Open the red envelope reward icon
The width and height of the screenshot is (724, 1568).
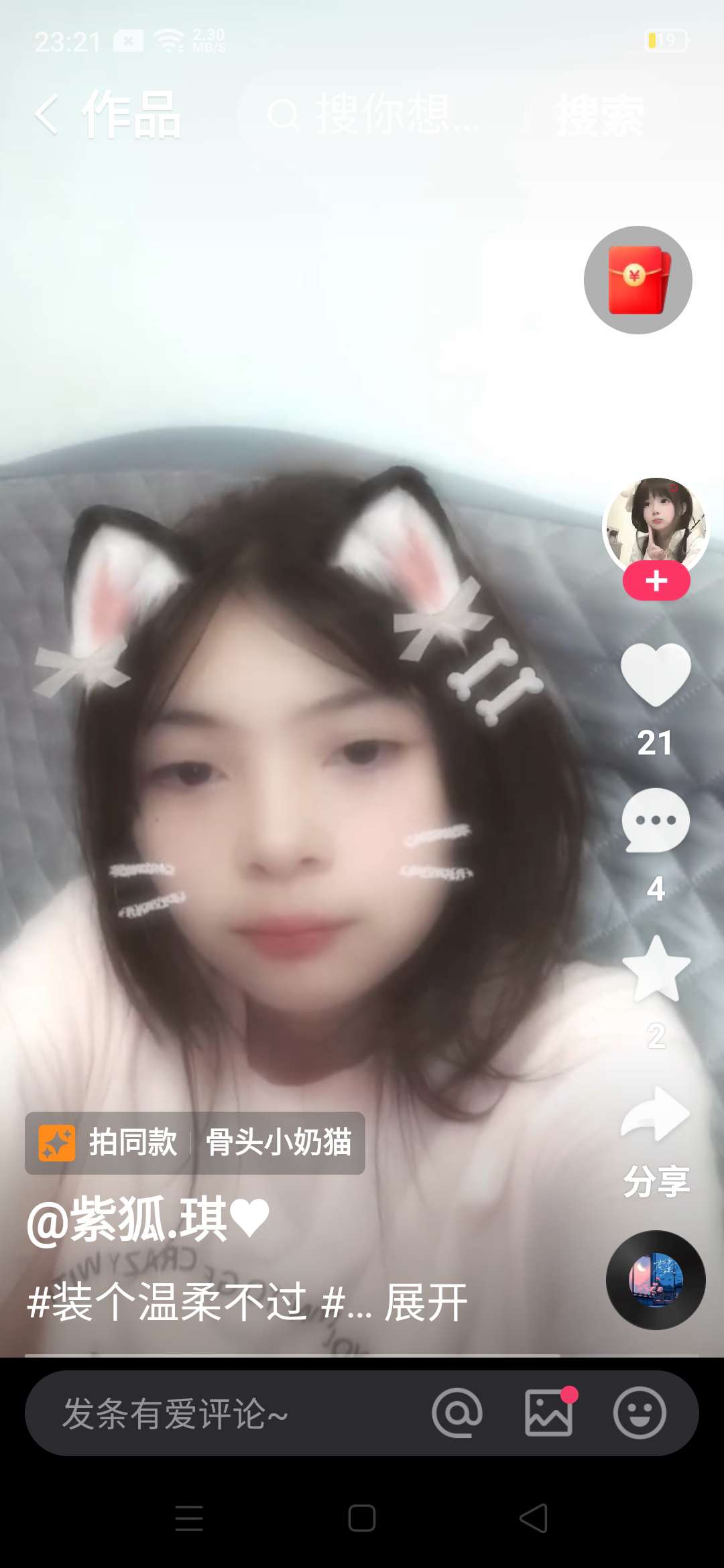tap(638, 280)
